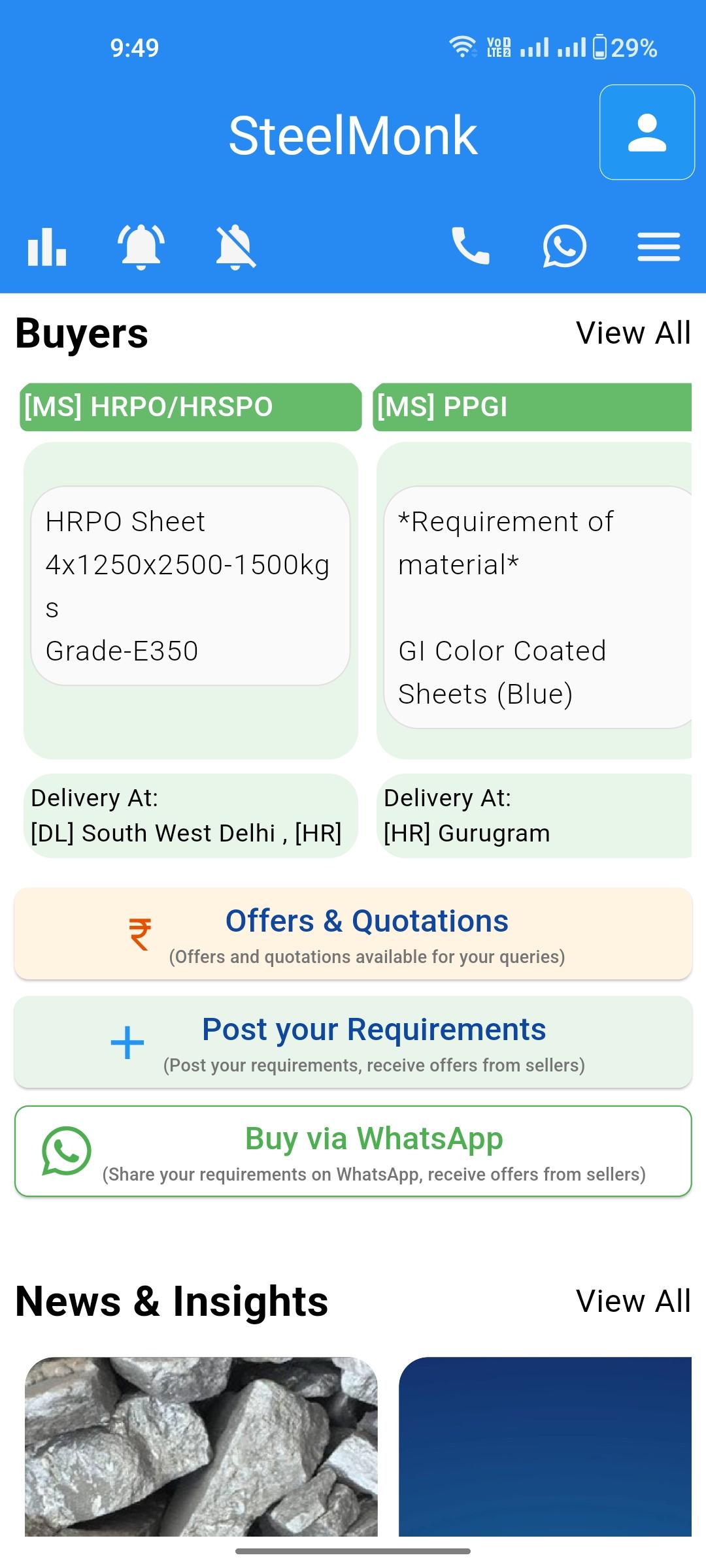Select Post your Requirements
This screenshot has height=1568, width=706.
(x=353, y=1042)
